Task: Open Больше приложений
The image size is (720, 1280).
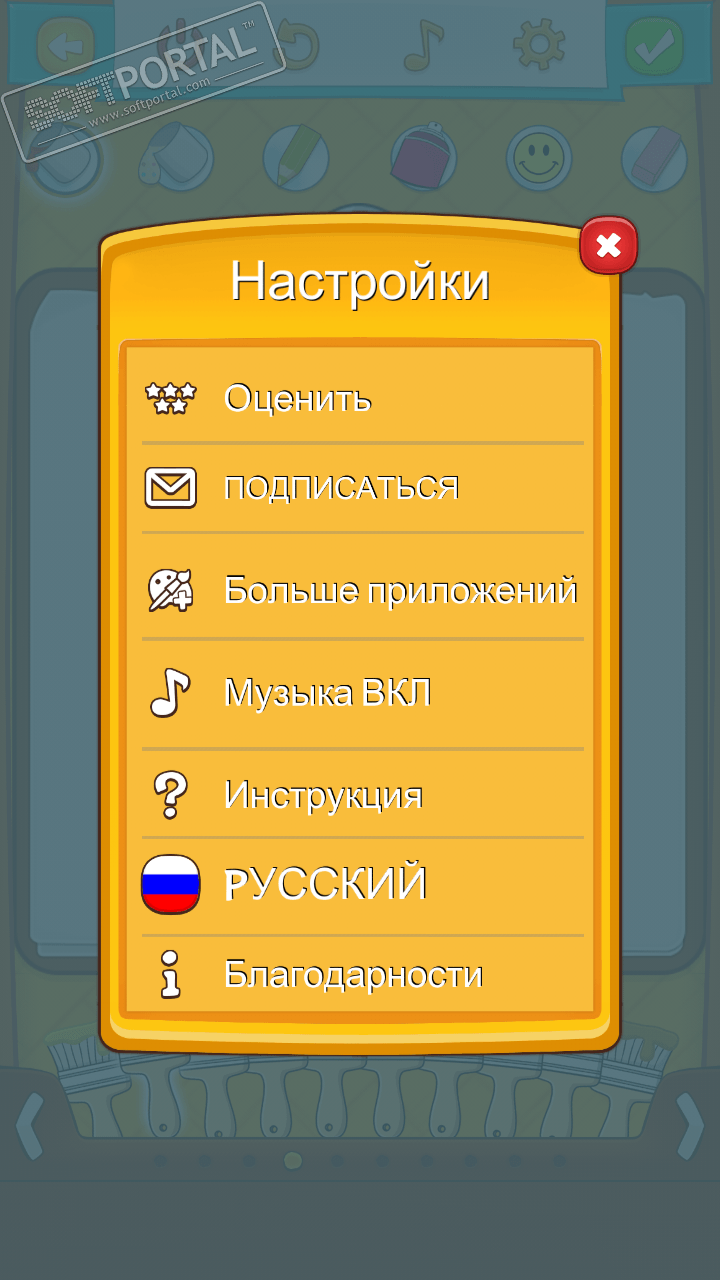Action: coord(362,590)
